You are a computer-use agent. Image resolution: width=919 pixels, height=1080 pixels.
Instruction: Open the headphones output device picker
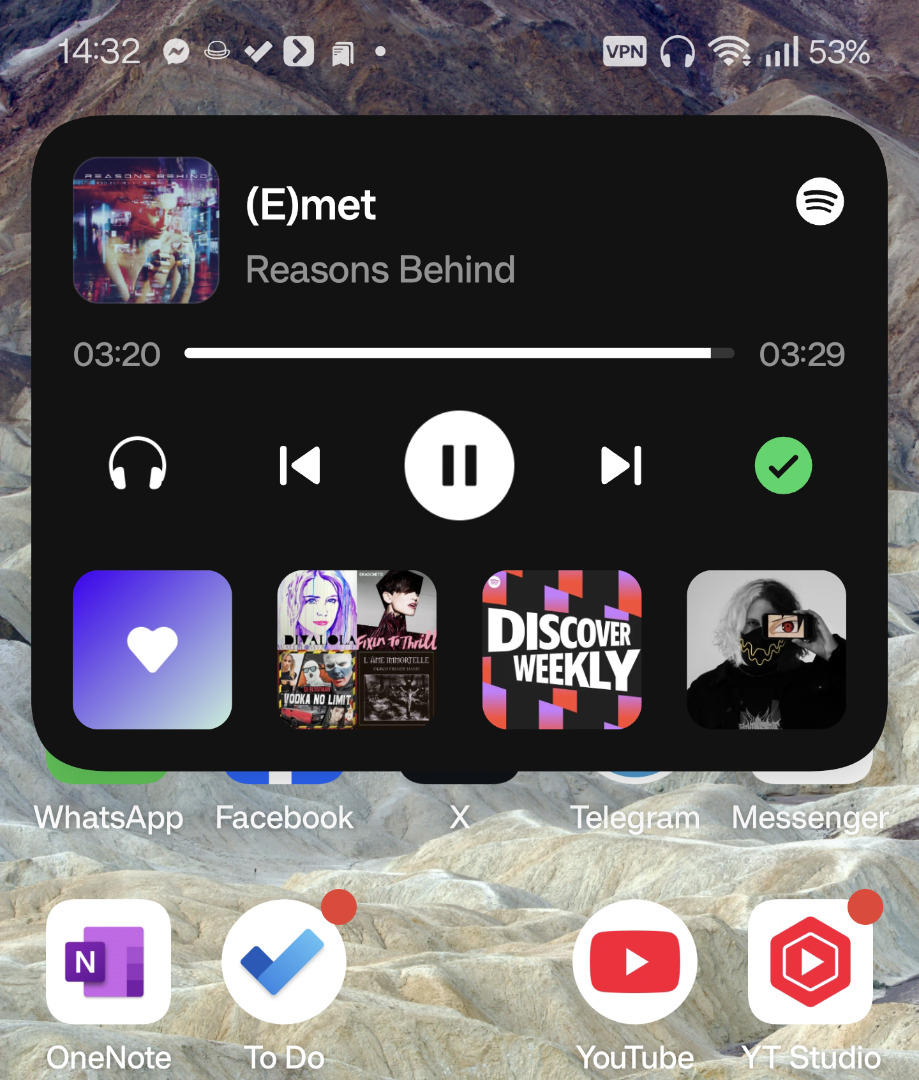[x=137, y=465]
